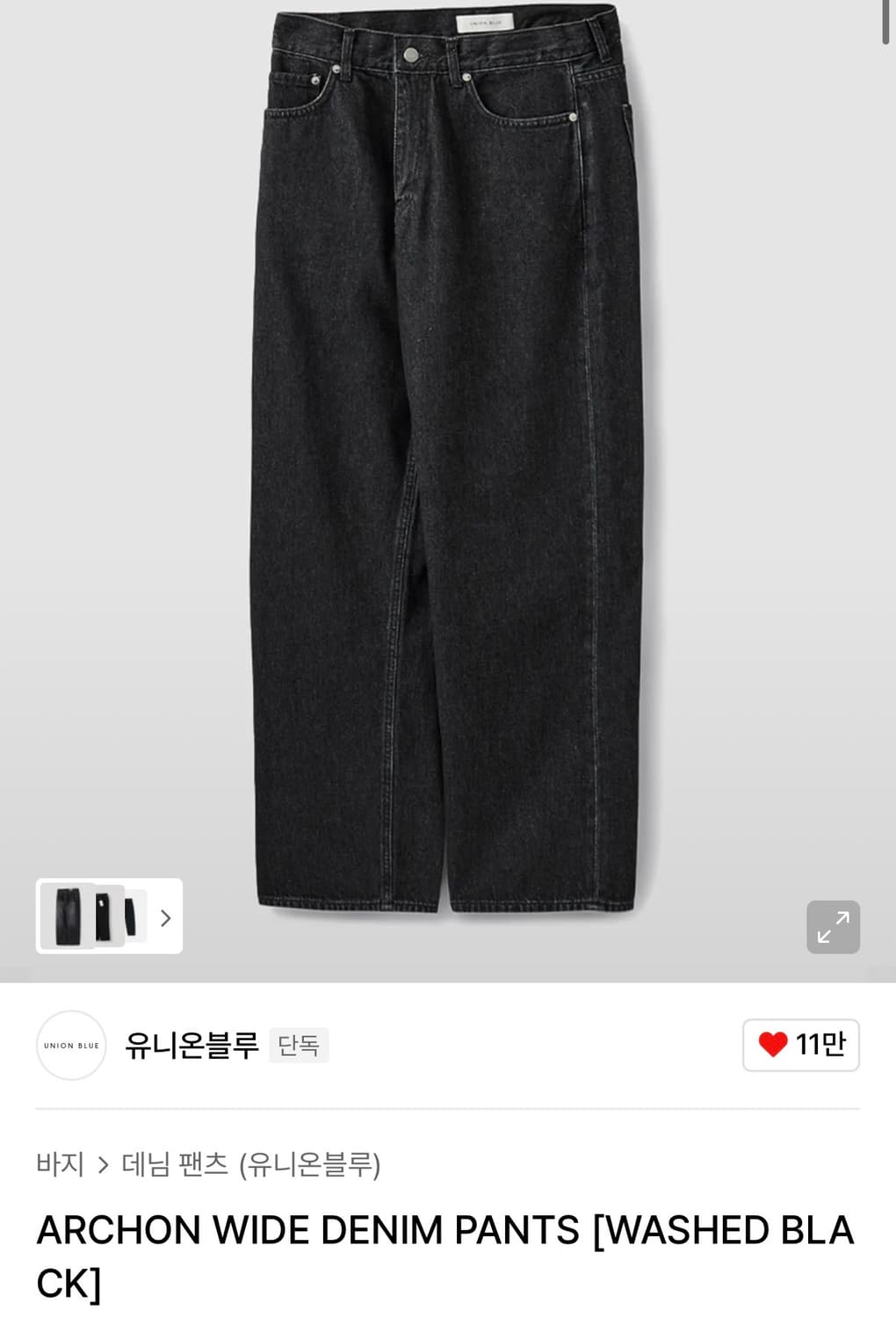Tap the circular brand emblem with UNION BLUE text
Image resolution: width=896 pixels, height=1318 pixels.
[70, 1046]
